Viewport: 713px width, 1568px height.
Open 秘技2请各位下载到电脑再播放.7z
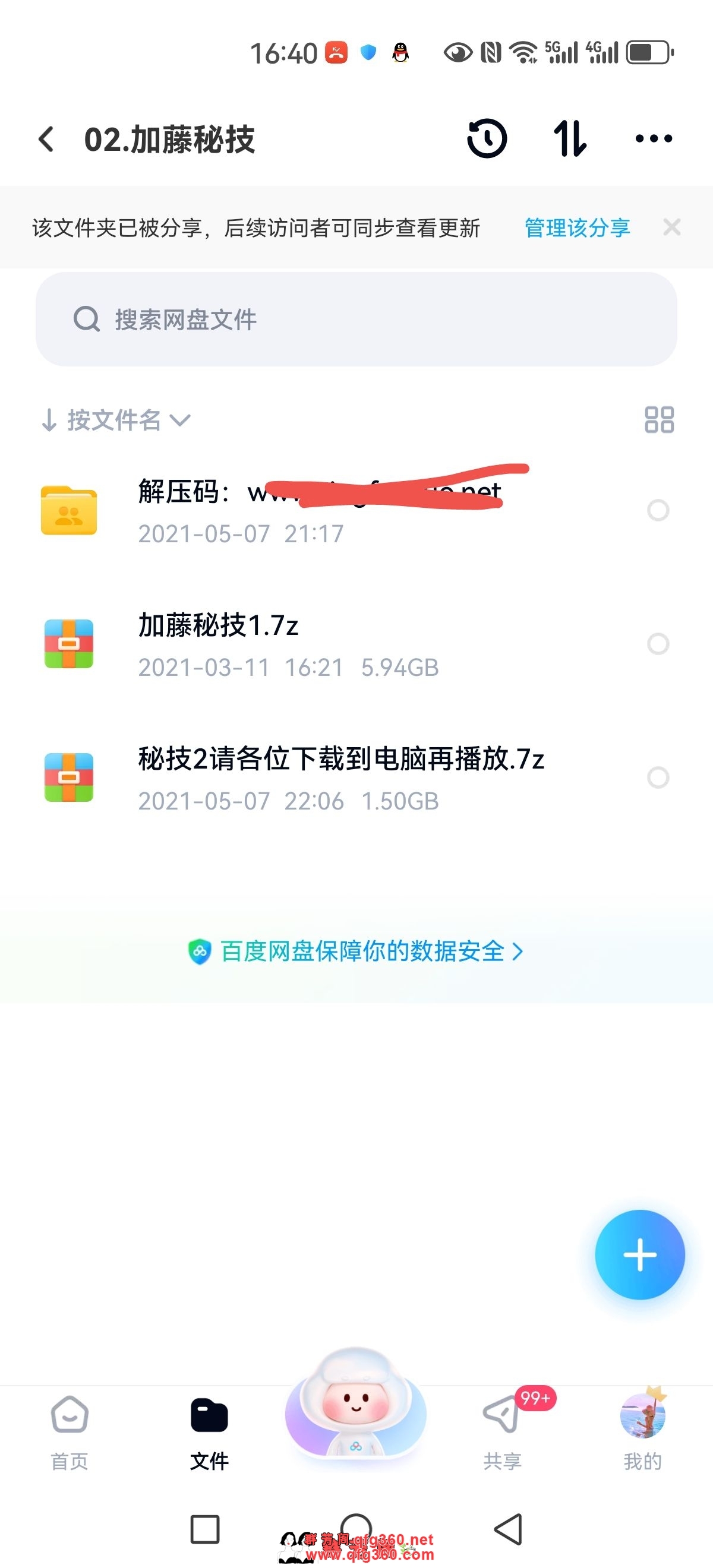341,777
